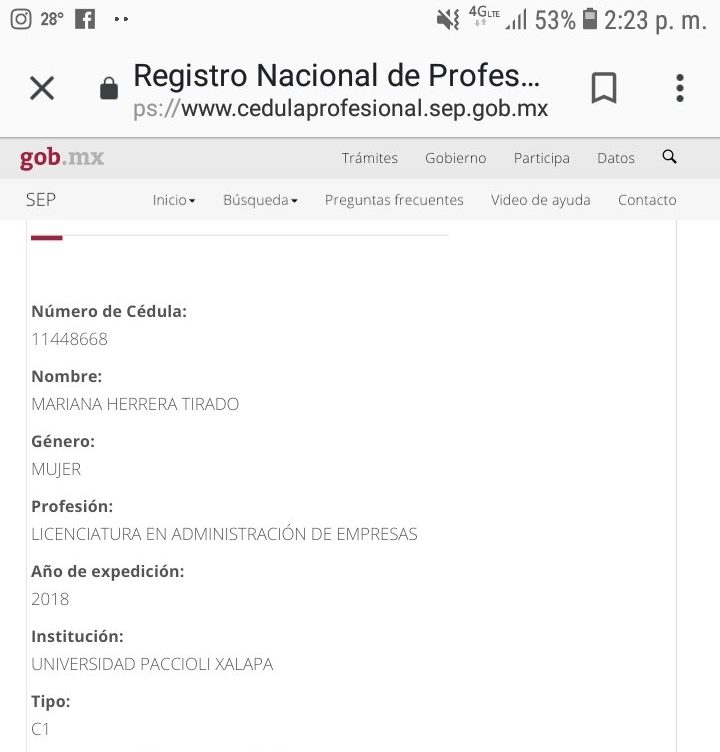720x752 pixels.
Task: Open Video de ayuda
Action: pyautogui.click(x=540, y=200)
